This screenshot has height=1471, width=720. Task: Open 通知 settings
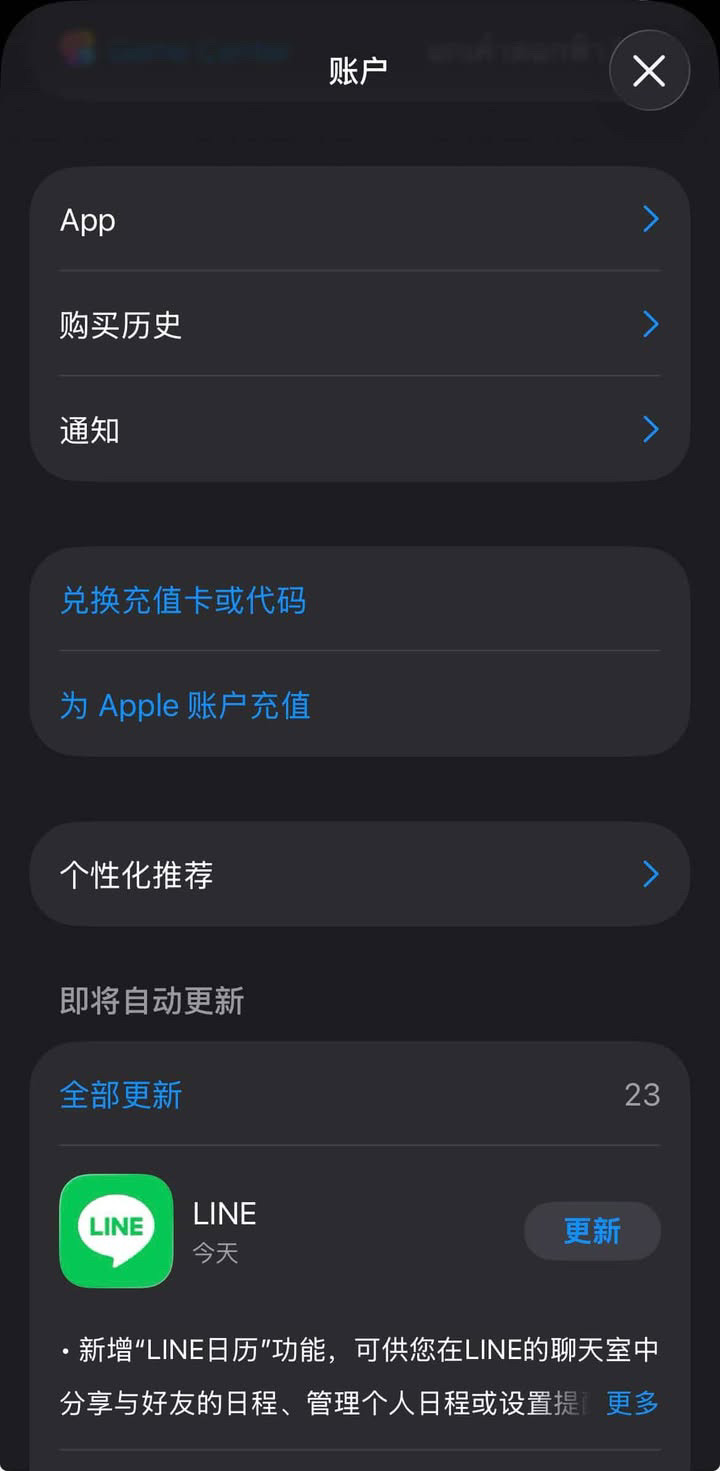pos(360,429)
